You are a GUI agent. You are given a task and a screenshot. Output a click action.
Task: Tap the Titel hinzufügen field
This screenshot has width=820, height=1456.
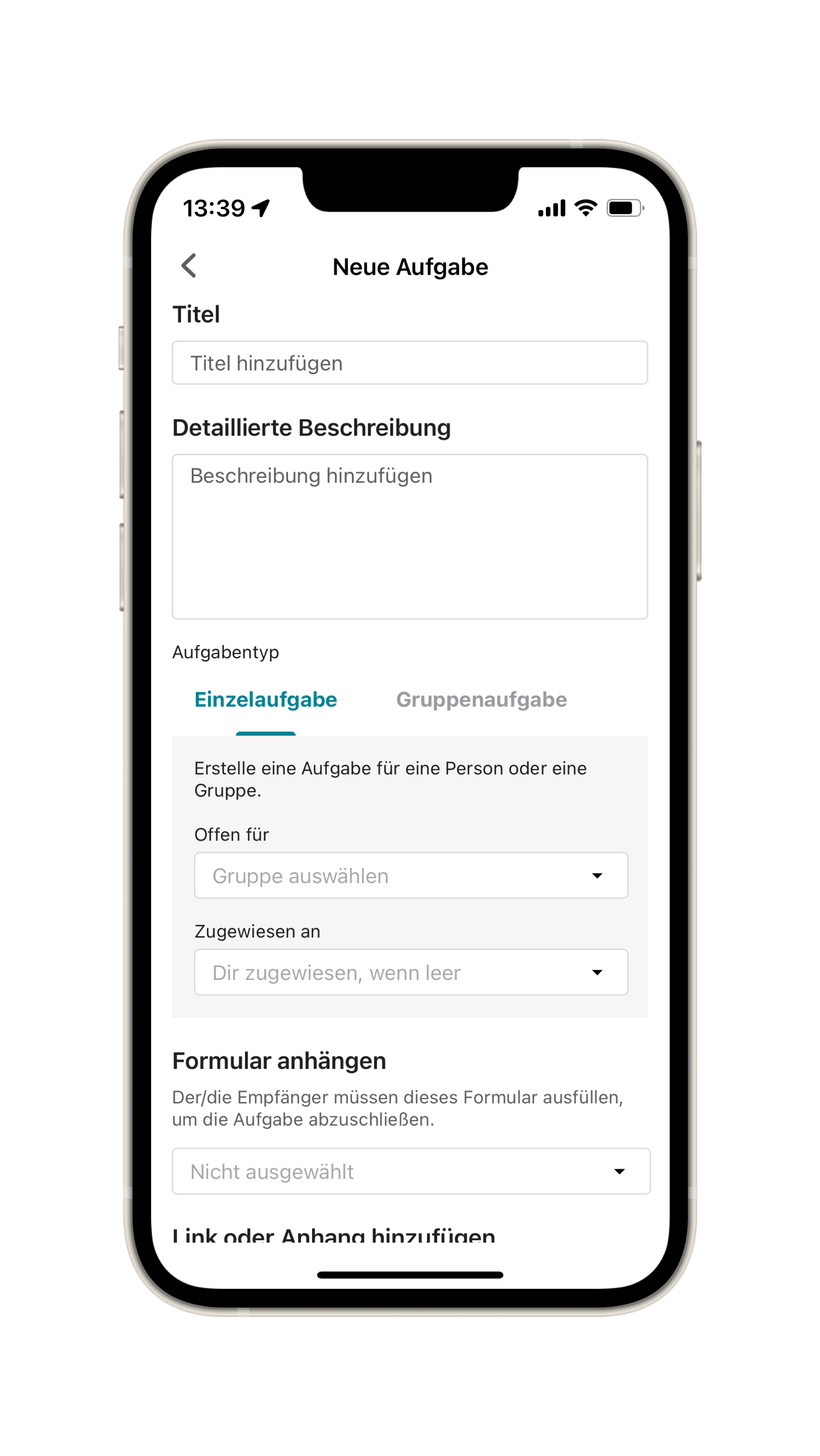tap(410, 363)
